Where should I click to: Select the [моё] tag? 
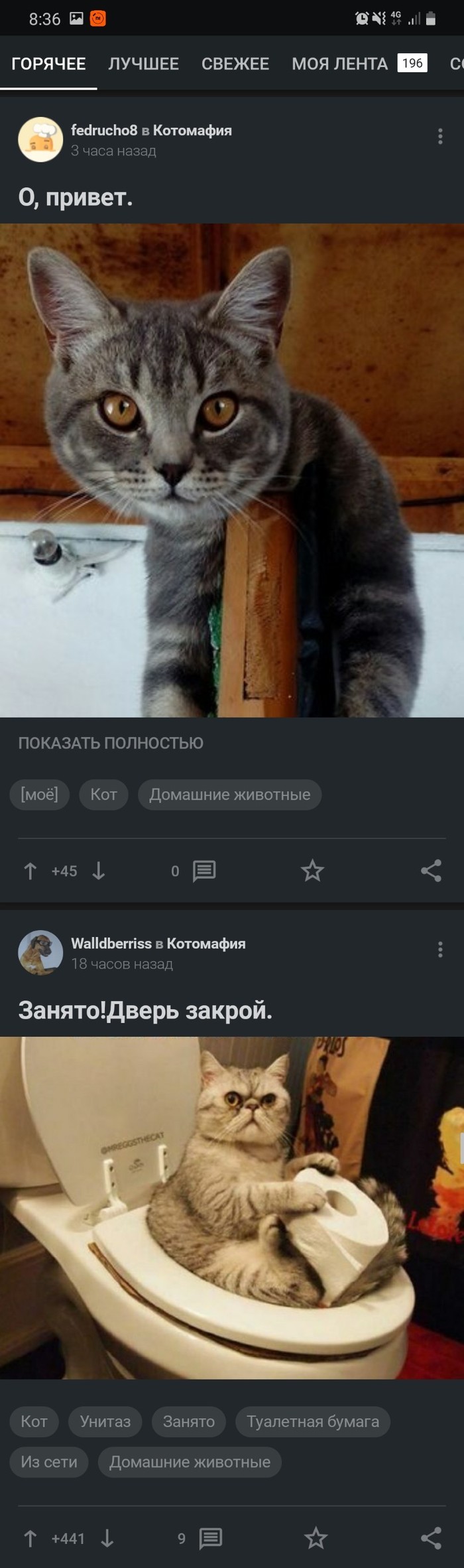39,794
